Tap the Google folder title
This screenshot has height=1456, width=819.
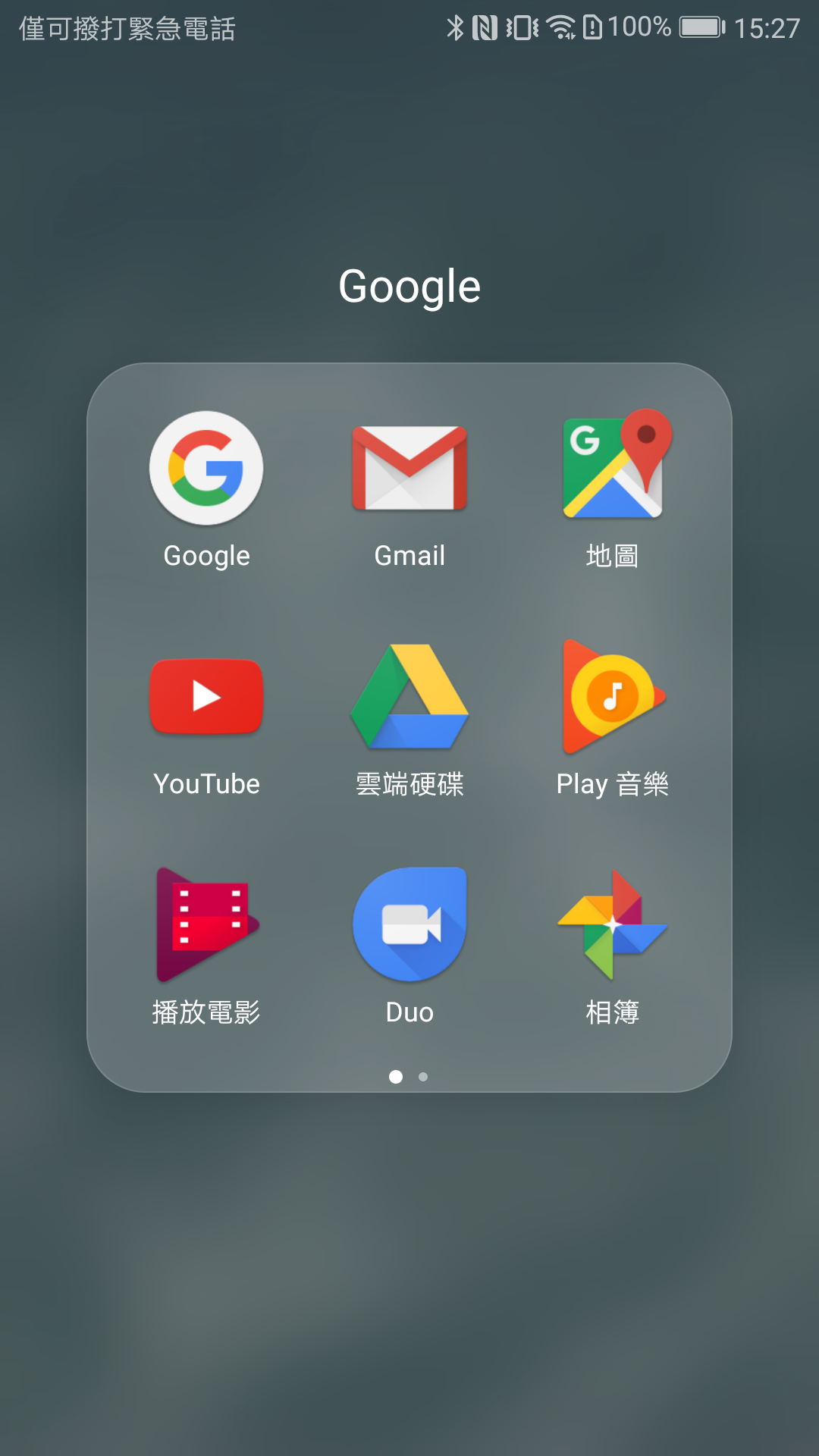(409, 287)
